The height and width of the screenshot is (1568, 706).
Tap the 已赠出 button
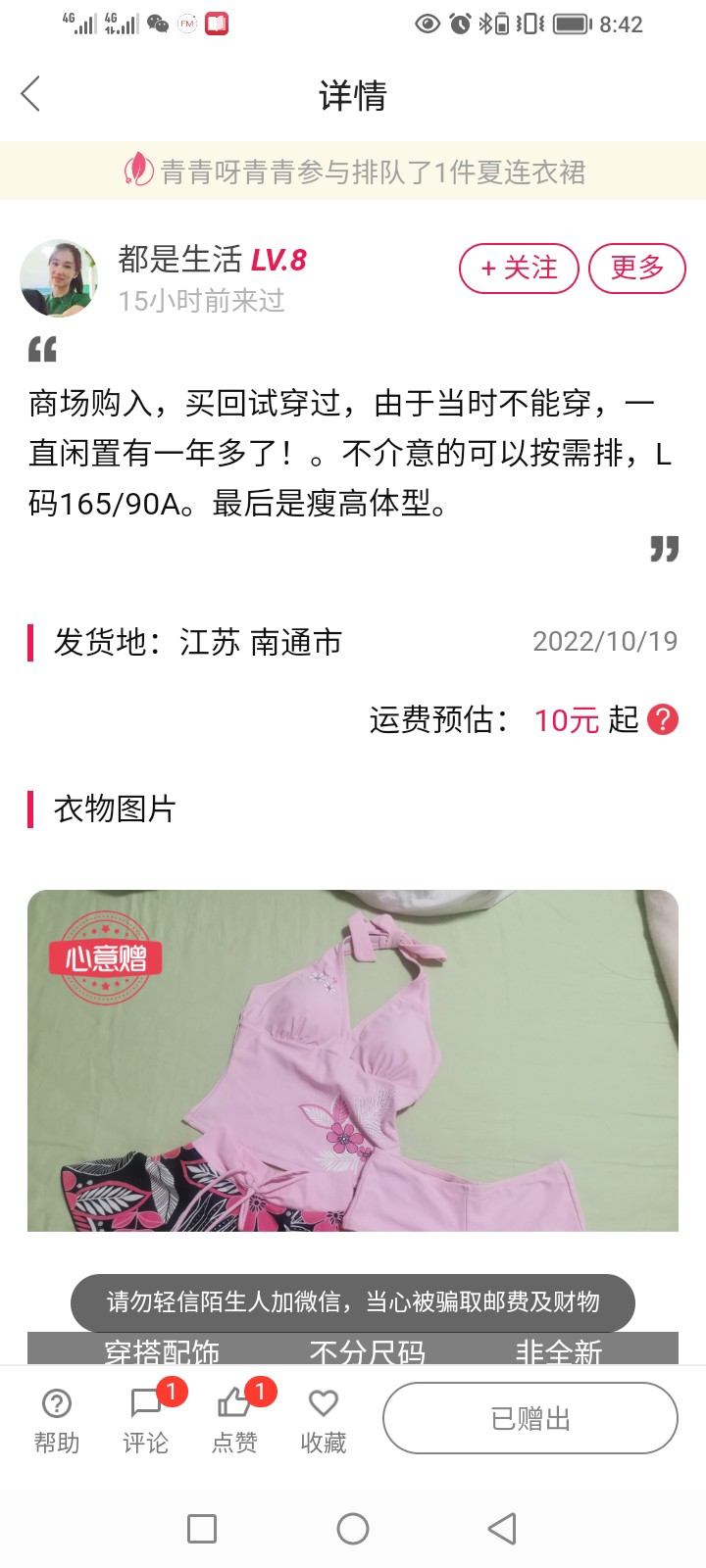click(529, 1418)
